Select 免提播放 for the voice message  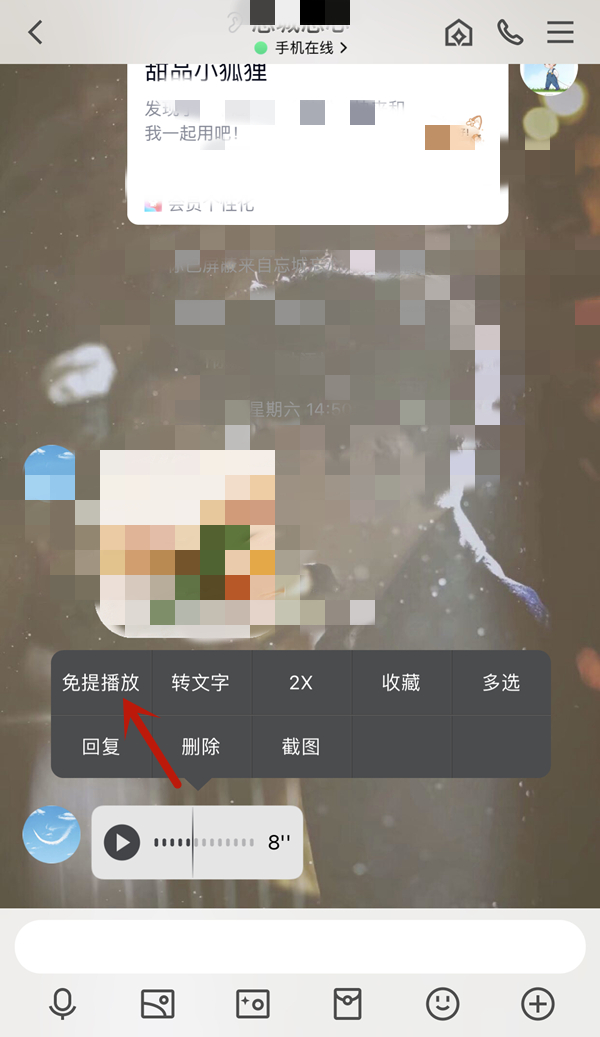[101, 683]
